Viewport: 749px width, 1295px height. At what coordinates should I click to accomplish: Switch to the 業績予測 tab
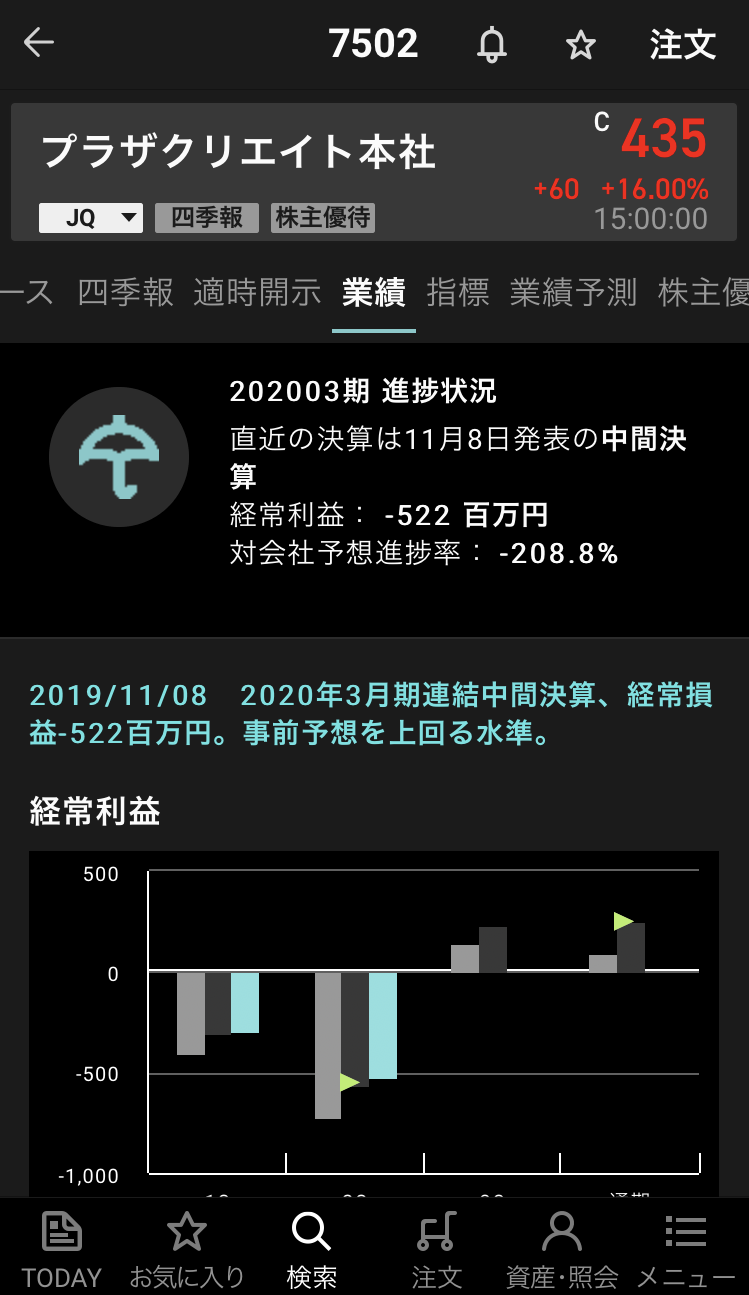pyautogui.click(x=573, y=292)
